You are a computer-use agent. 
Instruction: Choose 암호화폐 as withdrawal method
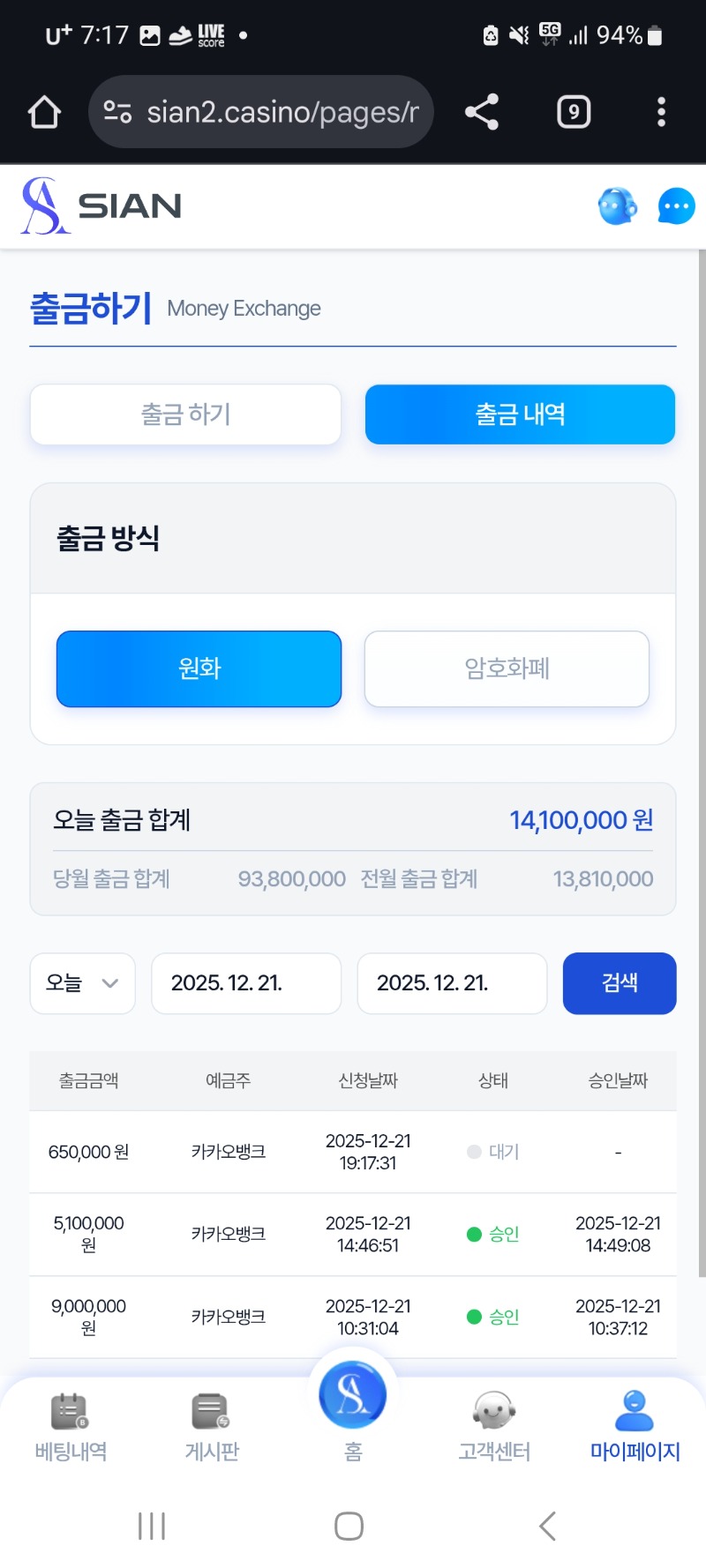pyautogui.click(x=507, y=668)
